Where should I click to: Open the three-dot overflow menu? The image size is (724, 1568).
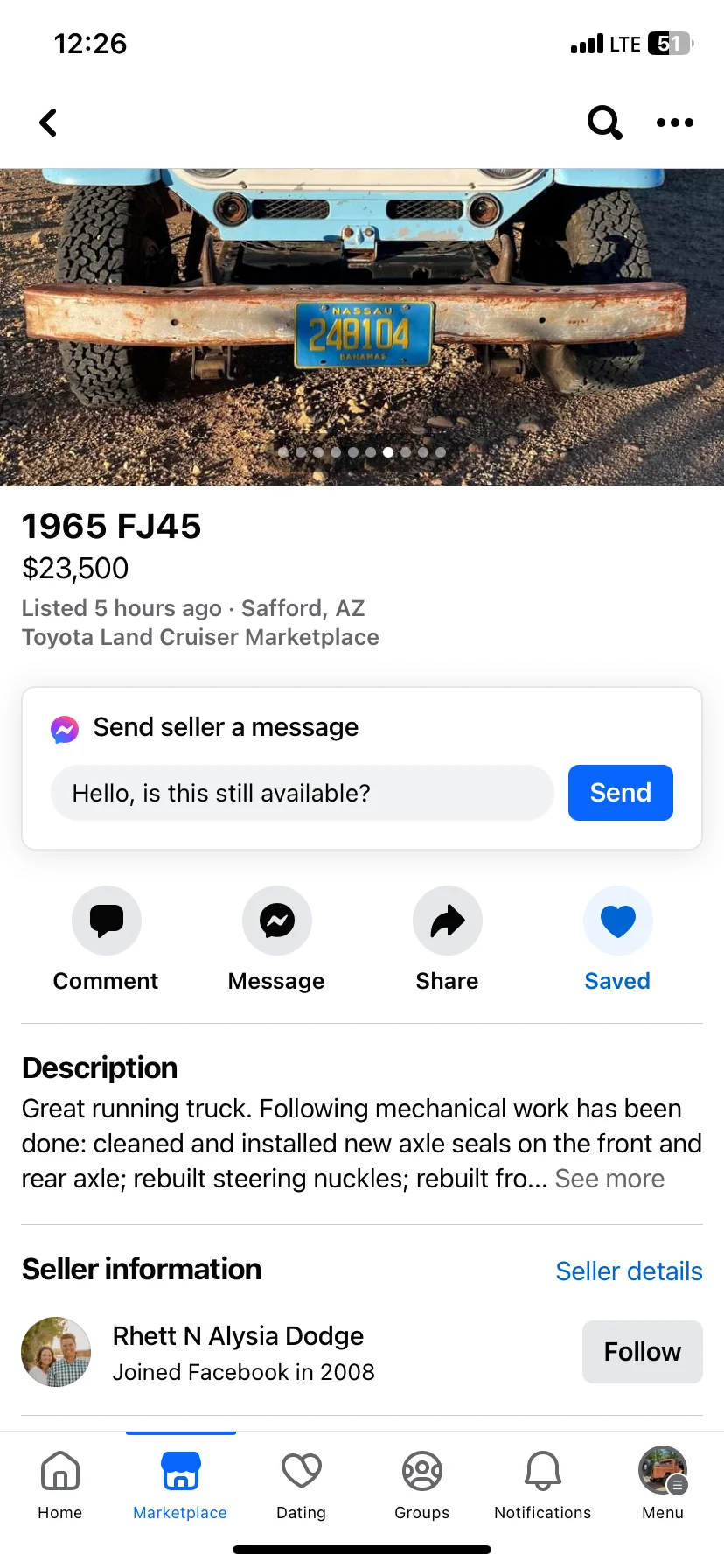click(674, 122)
